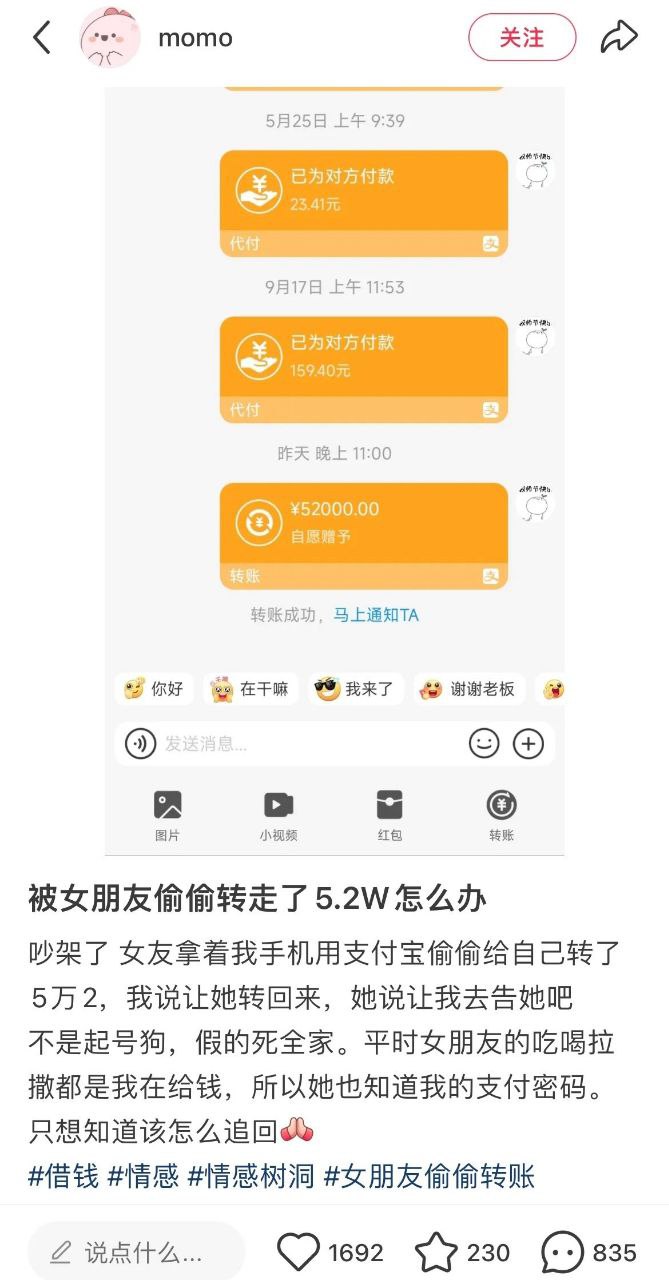Save the post with the star icon
Screen dimensions: 669x1280
coord(436,1252)
